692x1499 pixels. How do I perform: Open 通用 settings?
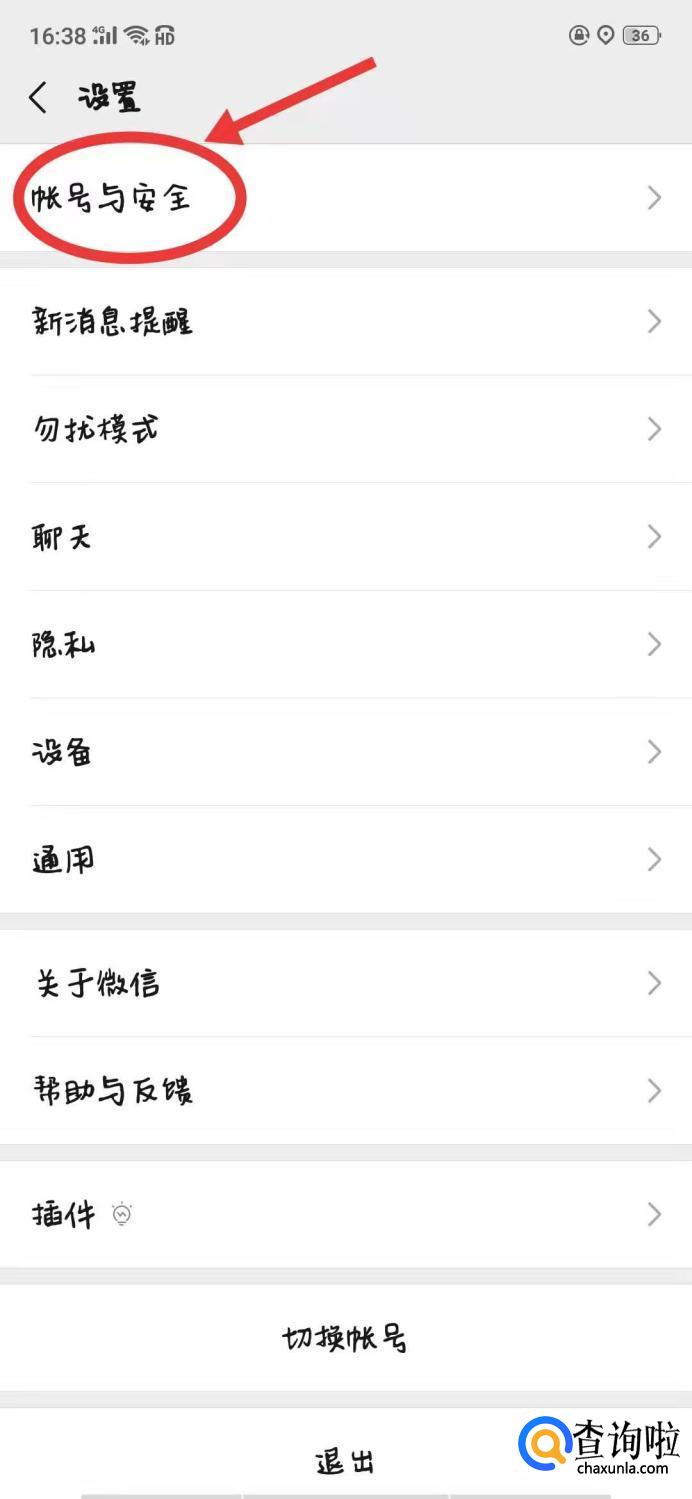(346, 859)
